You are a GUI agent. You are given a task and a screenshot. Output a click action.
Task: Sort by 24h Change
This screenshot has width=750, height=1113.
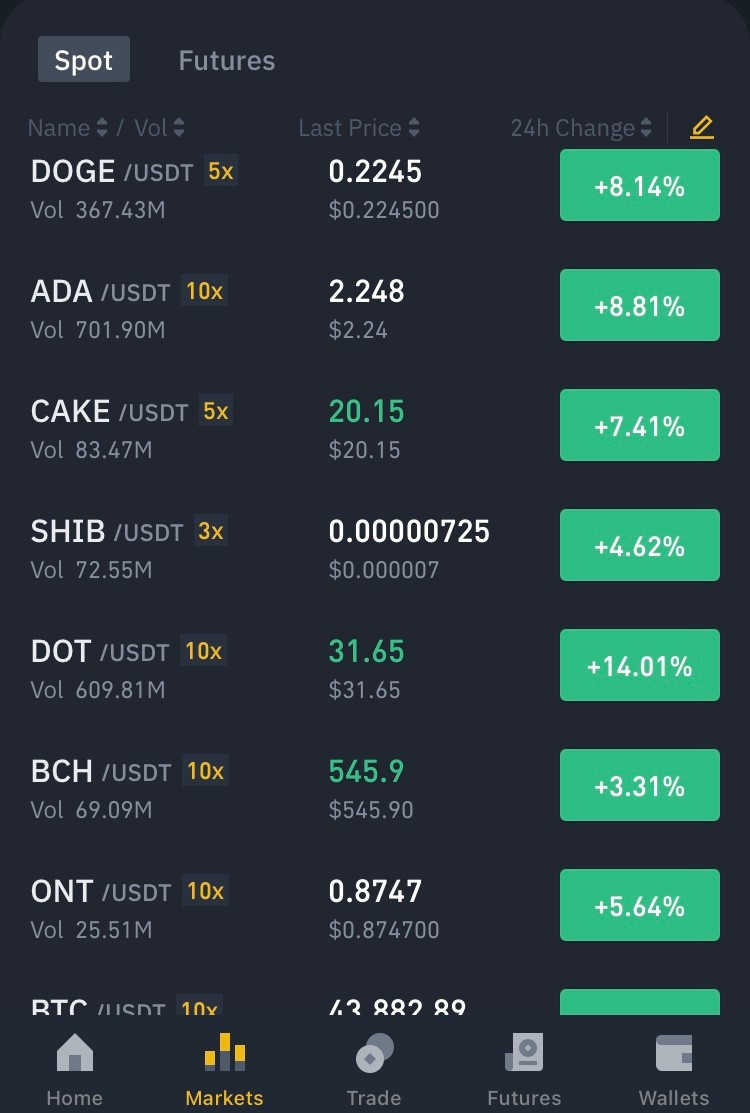click(x=580, y=128)
